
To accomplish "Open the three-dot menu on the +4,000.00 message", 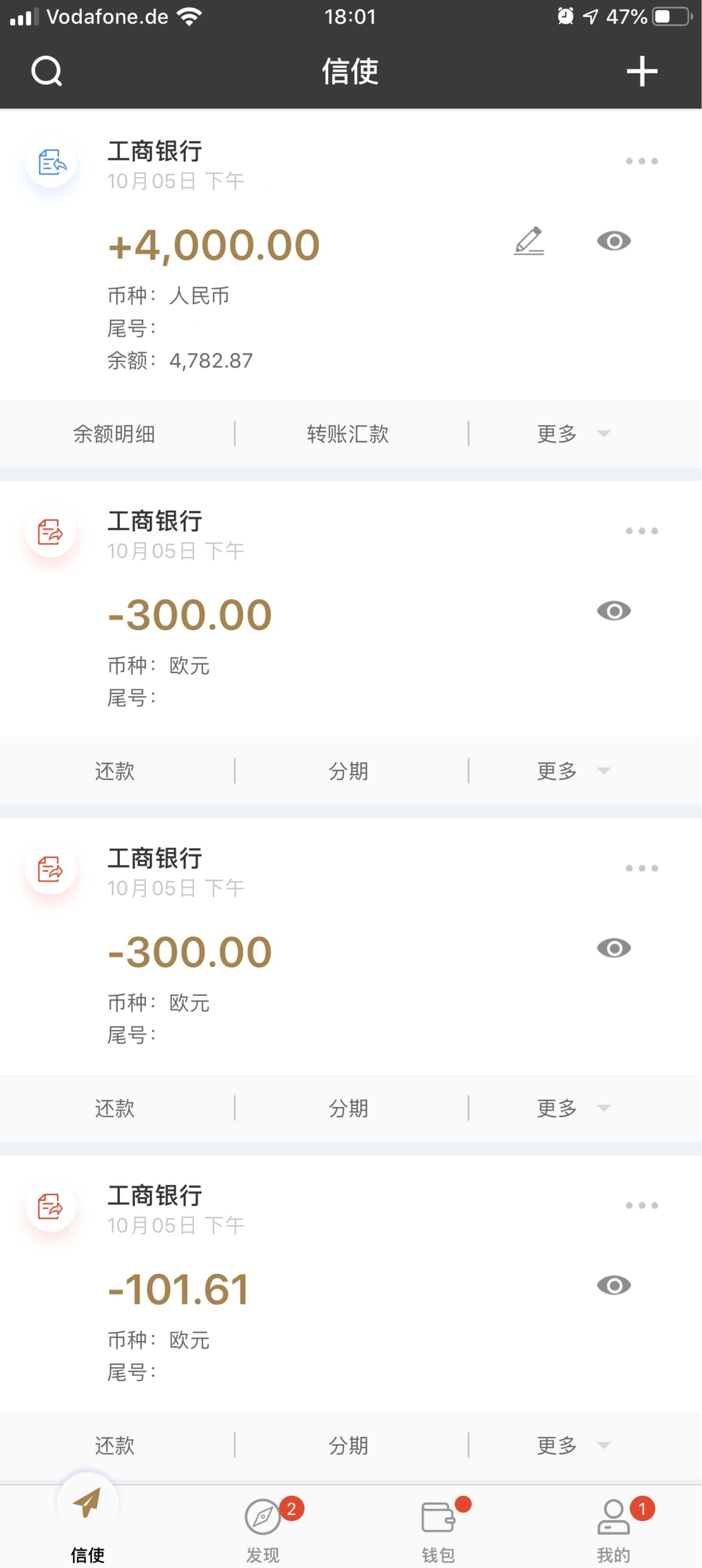I will [x=641, y=161].
